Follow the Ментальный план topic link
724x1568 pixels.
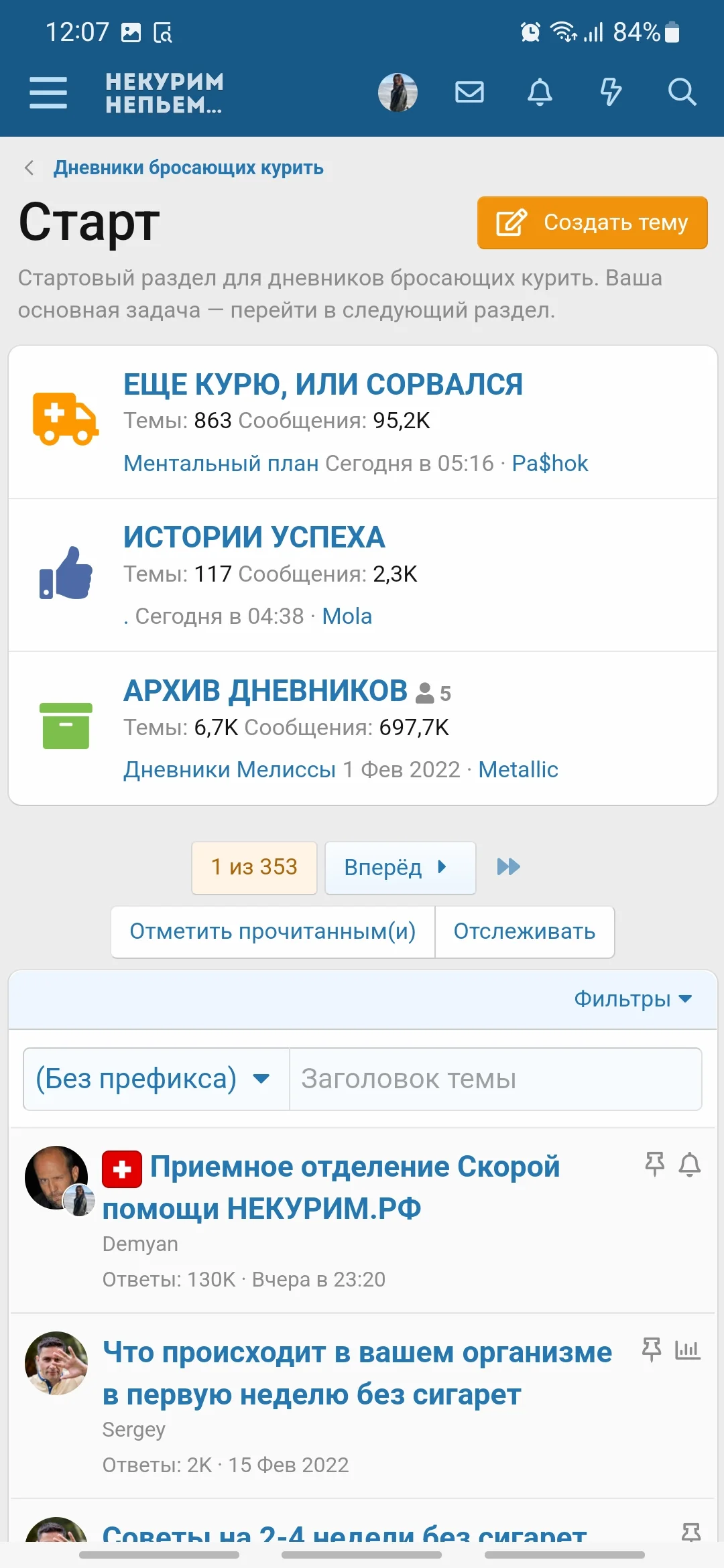[x=221, y=463]
